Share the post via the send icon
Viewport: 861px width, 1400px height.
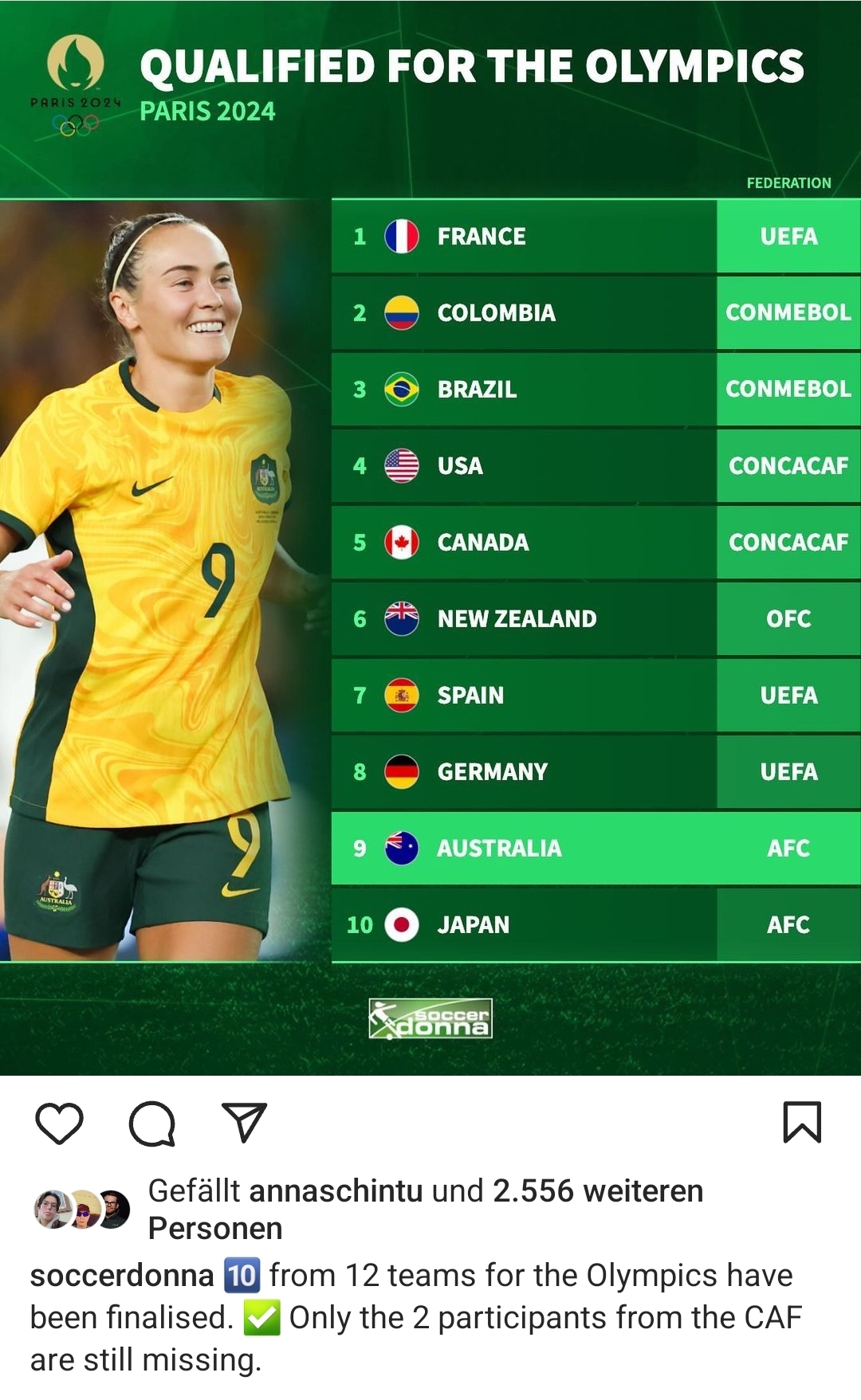243,1123
